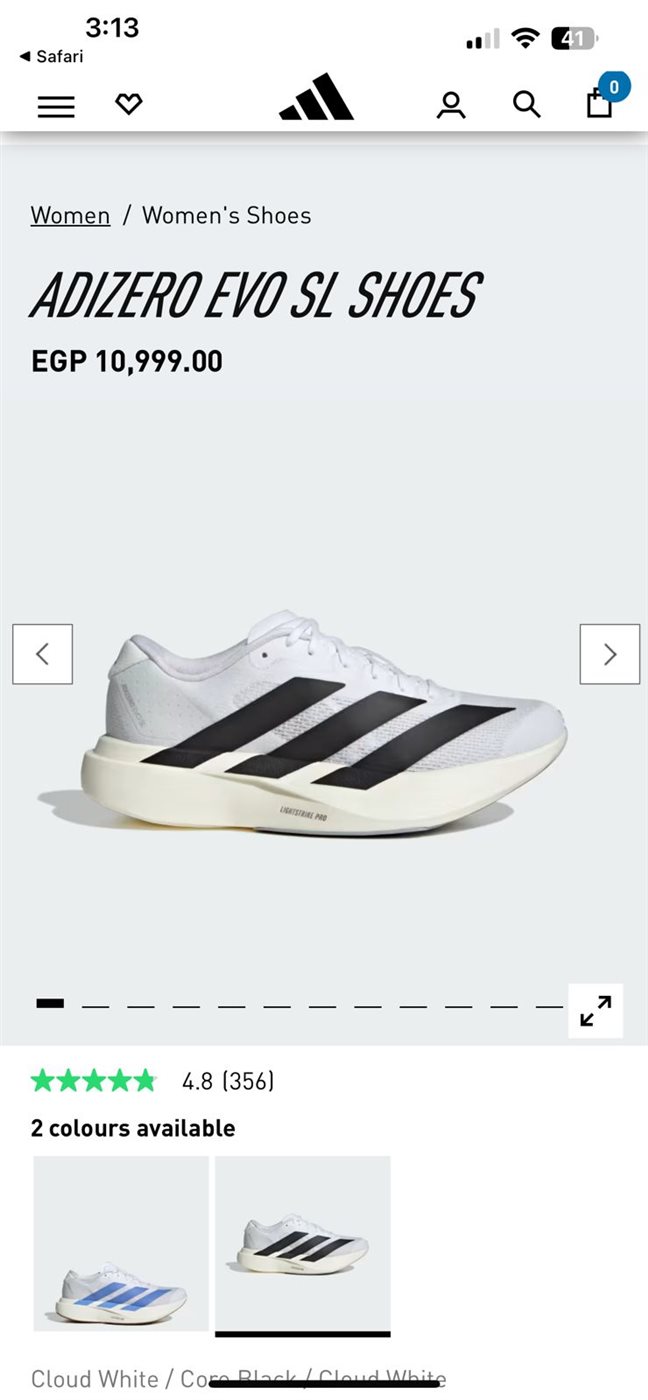The width and height of the screenshot is (648, 1400).
Task: Open the search magnifier
Action: (x=526, y=104)
